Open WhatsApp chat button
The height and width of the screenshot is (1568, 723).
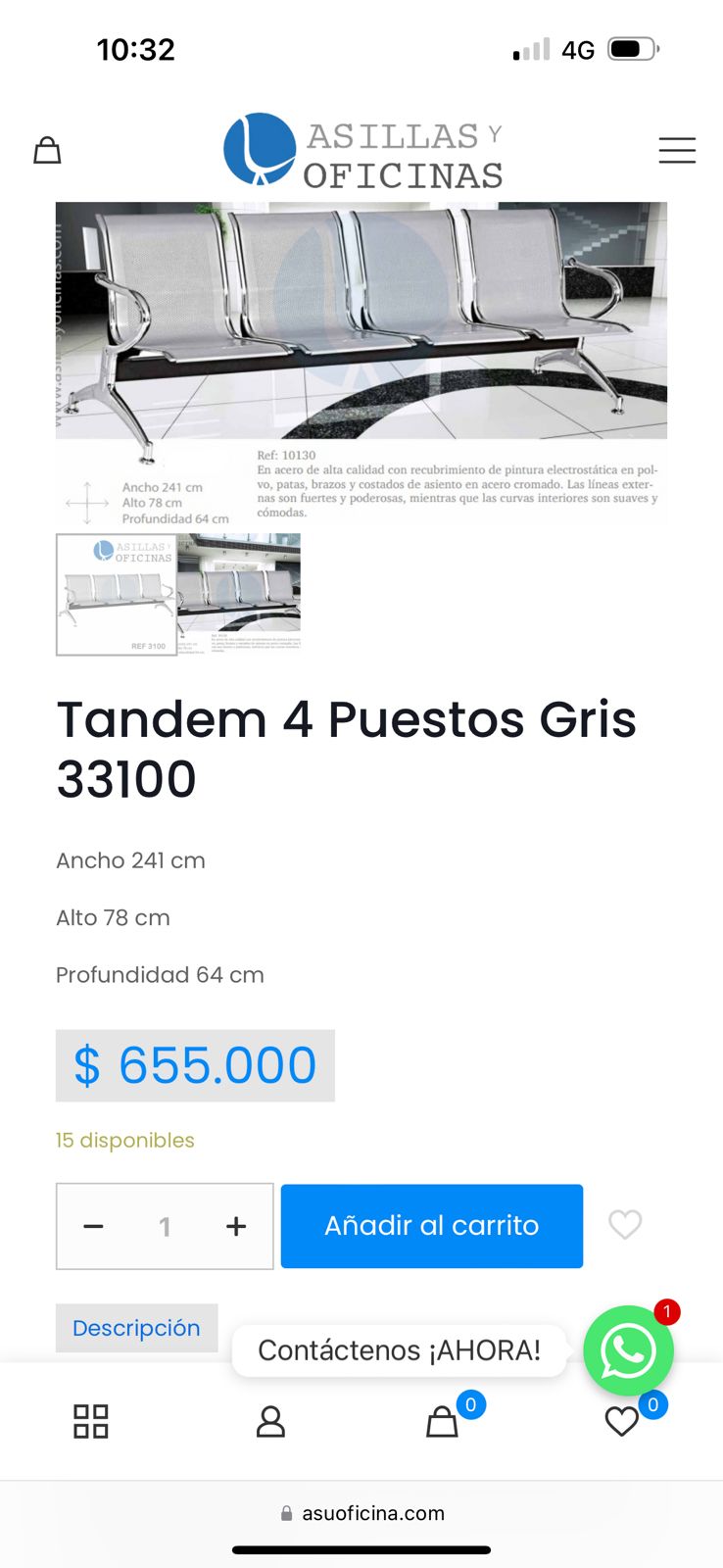628,1350
